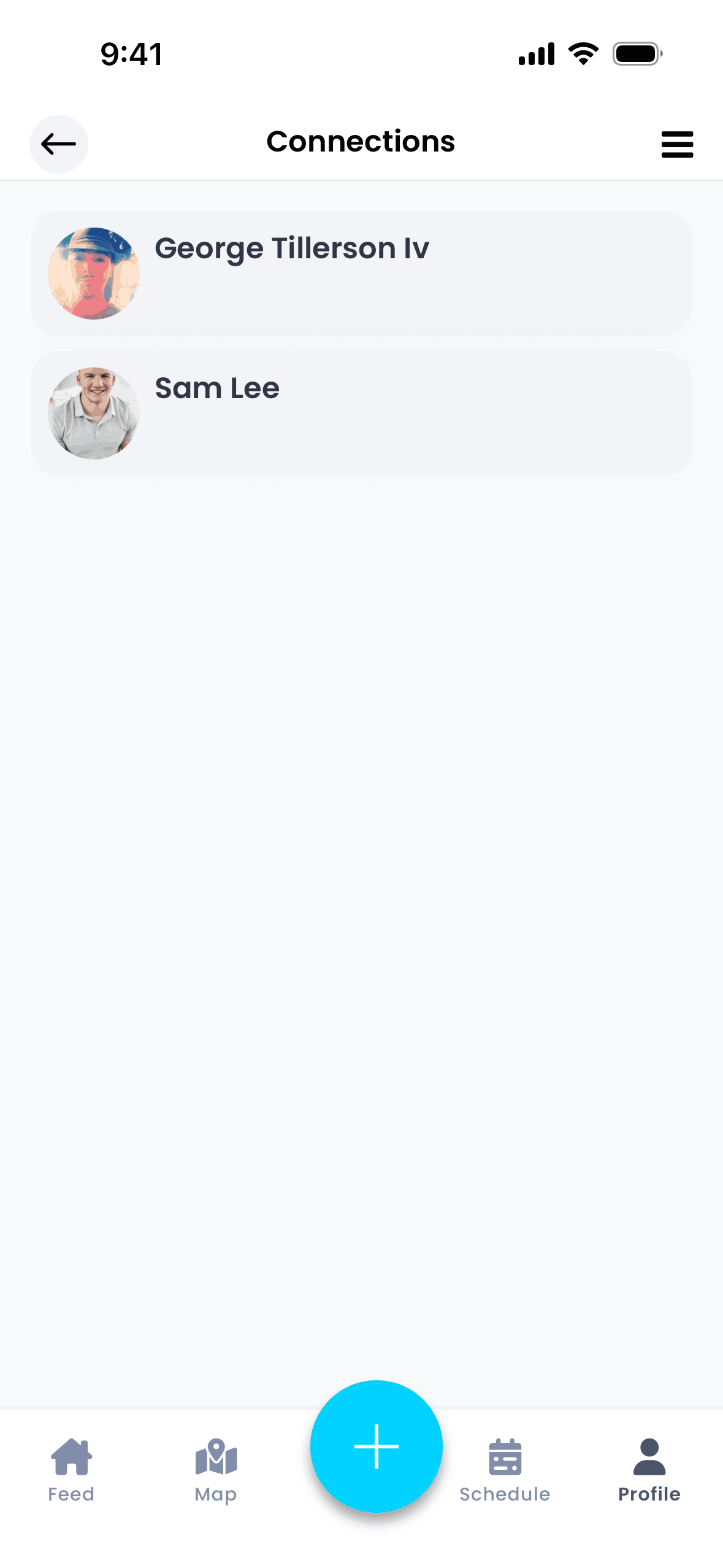Open Sam Lee's connection

tap(361, 413)
